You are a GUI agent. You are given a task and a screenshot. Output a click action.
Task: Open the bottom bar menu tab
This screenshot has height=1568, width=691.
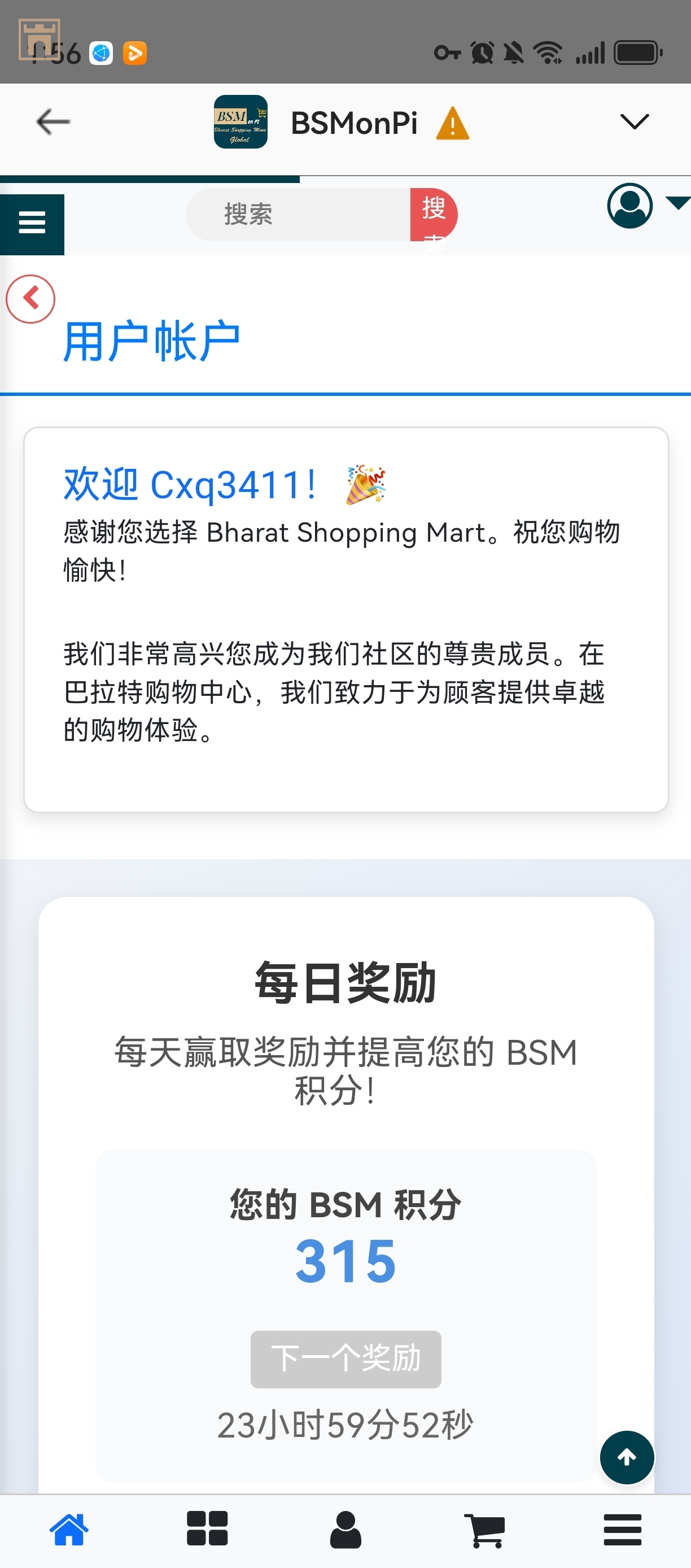(x=622, y=1529)
